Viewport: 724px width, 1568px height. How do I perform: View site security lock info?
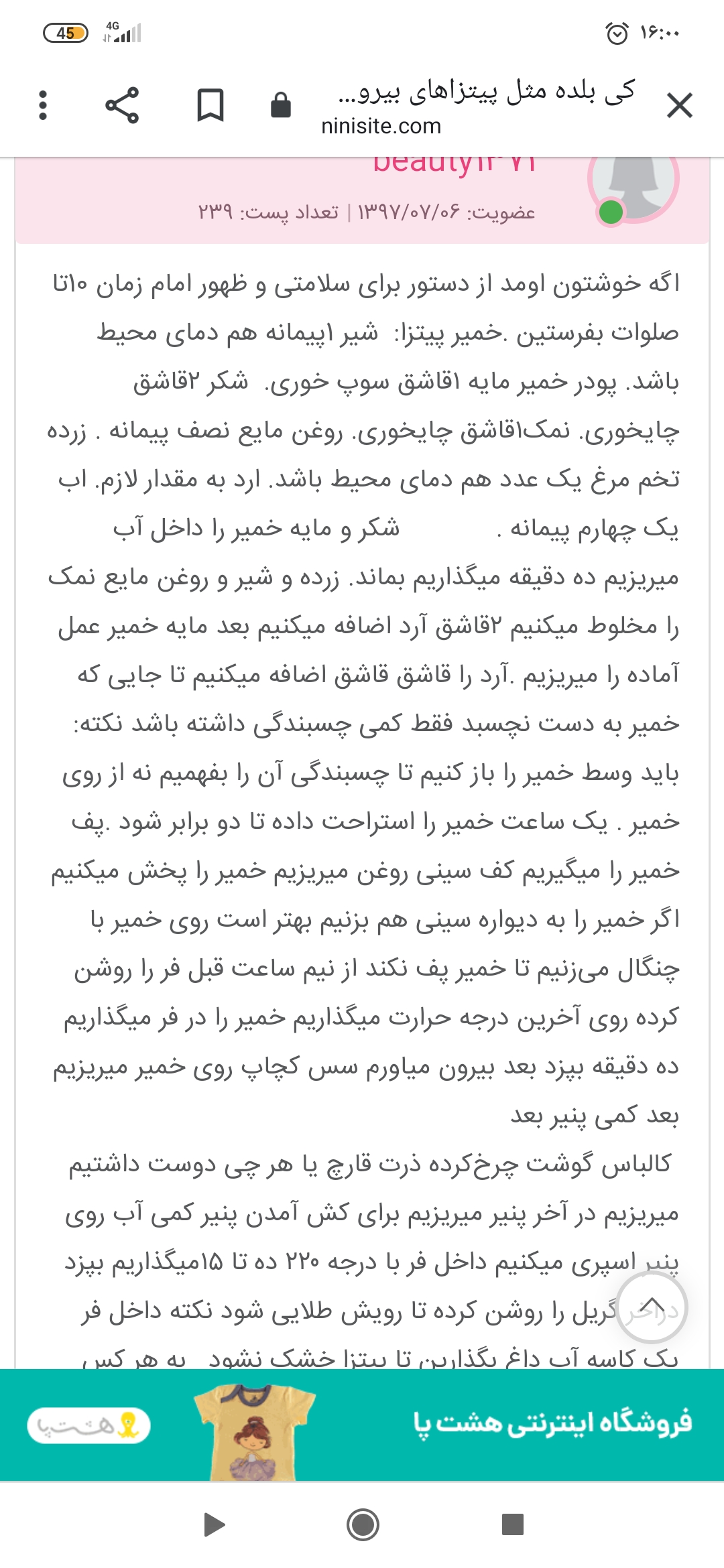point(281,105)
